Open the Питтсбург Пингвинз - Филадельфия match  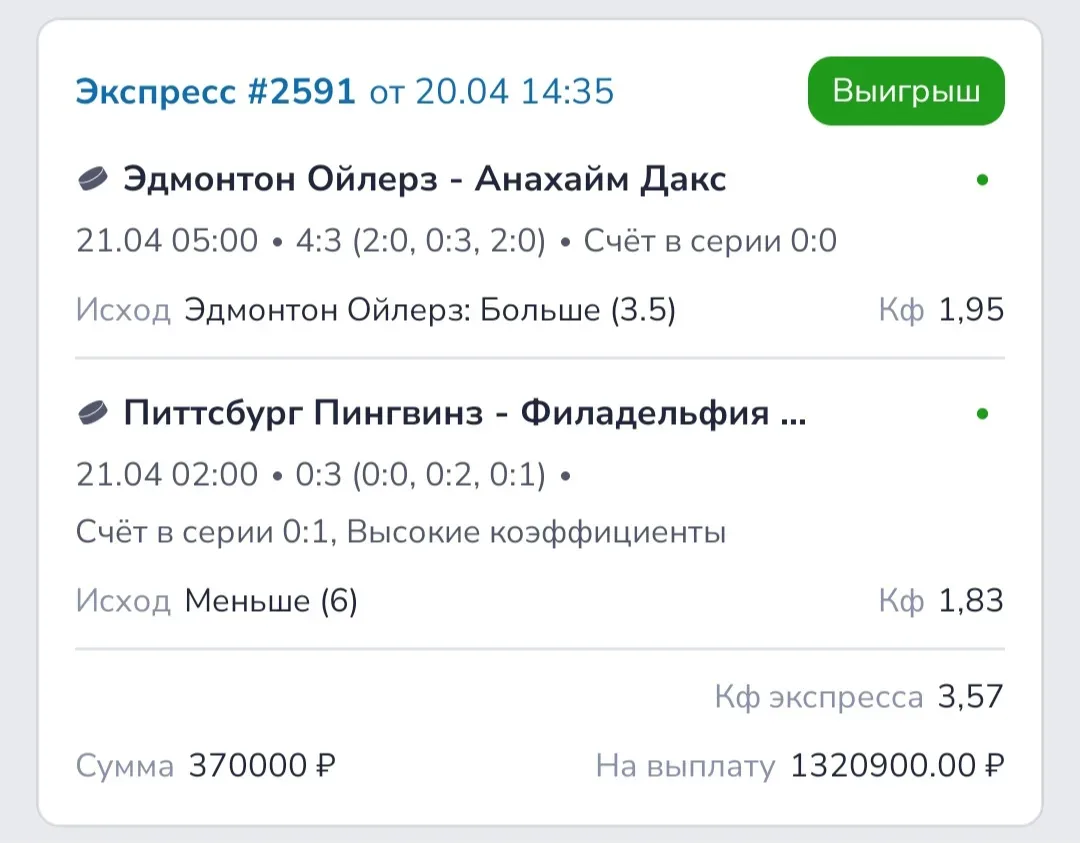point(463,413)
